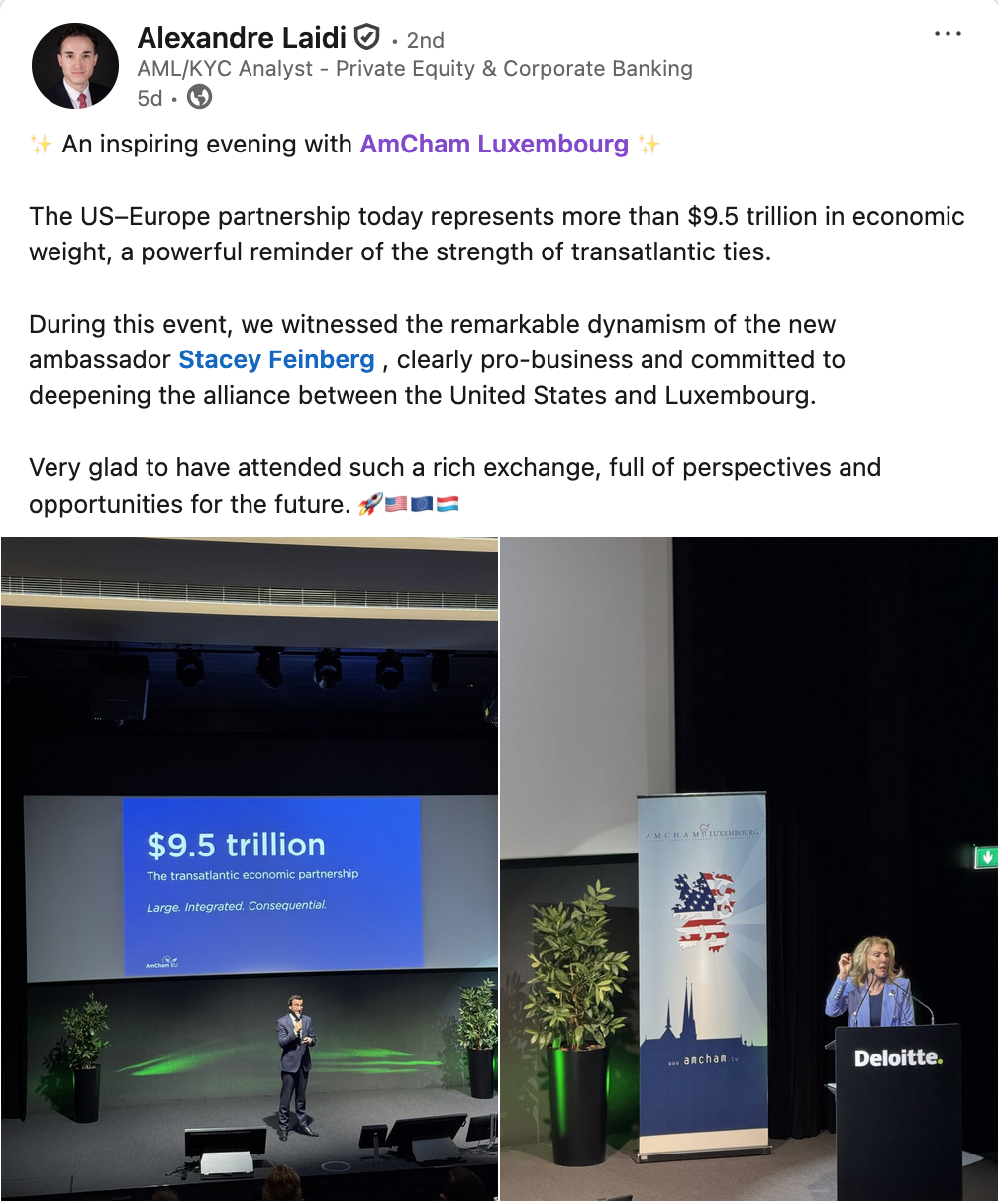Screen dimensions: 998x1204
Task: View the $9.5 trillion slide photo
Action: (x=249, y=868)
